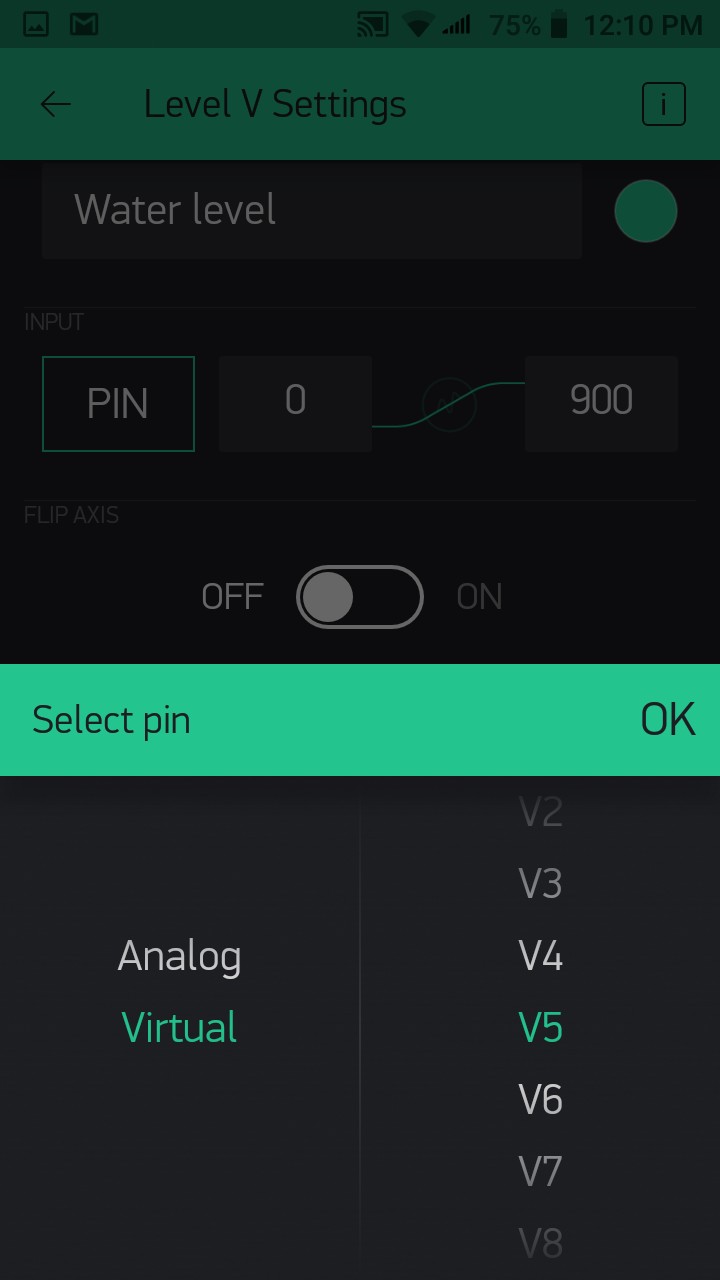Image resolution: width=720 pixels, height=1280 pixels.
Task: Select the Analog pin type
Action: point(180,957)
